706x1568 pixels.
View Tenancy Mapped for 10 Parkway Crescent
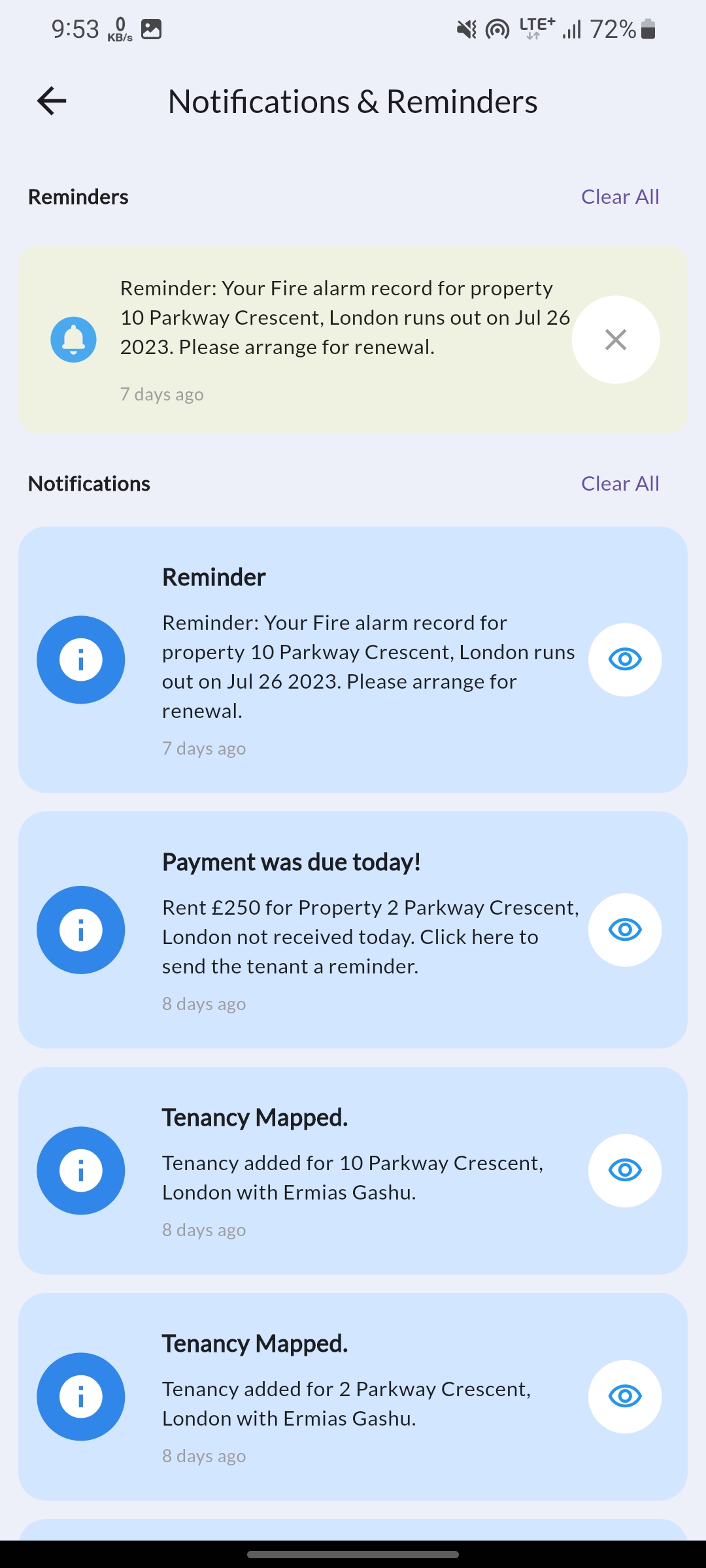[x=624, y=1170]
